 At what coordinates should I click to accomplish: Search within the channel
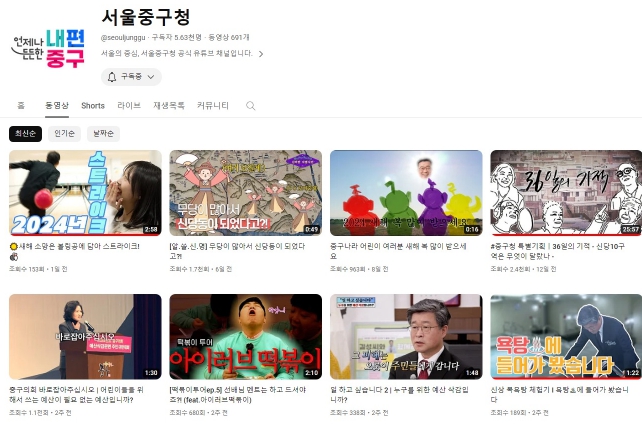pyautogui.click(x=250, y=105)
